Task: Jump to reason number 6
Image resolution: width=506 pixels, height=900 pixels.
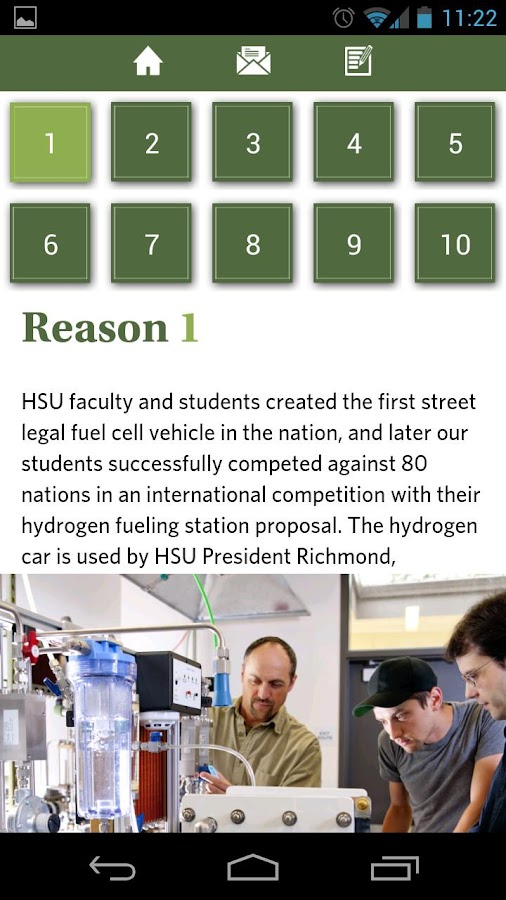Action: (50, 243)
